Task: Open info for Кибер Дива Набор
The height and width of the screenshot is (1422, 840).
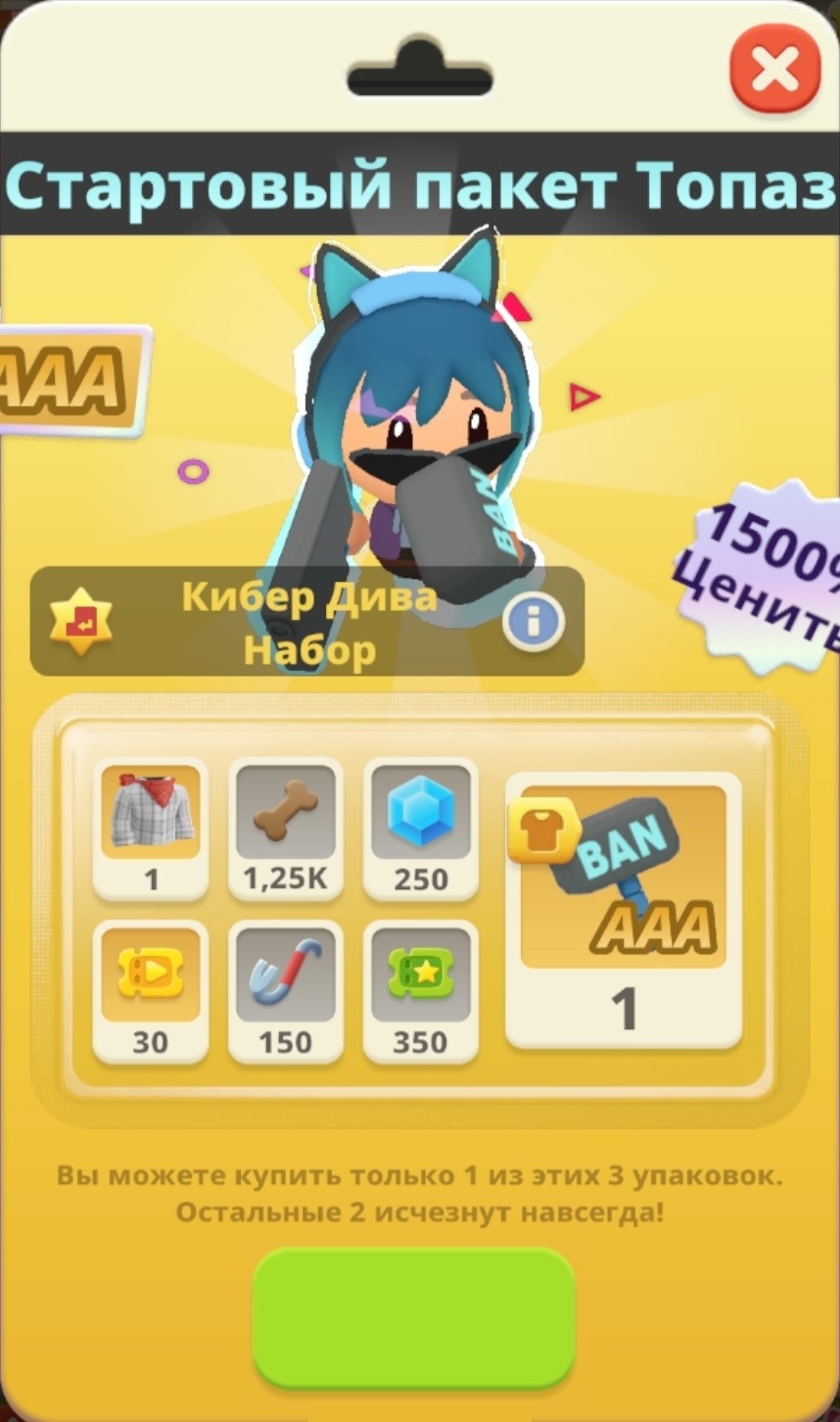Action: click(534, 621)
